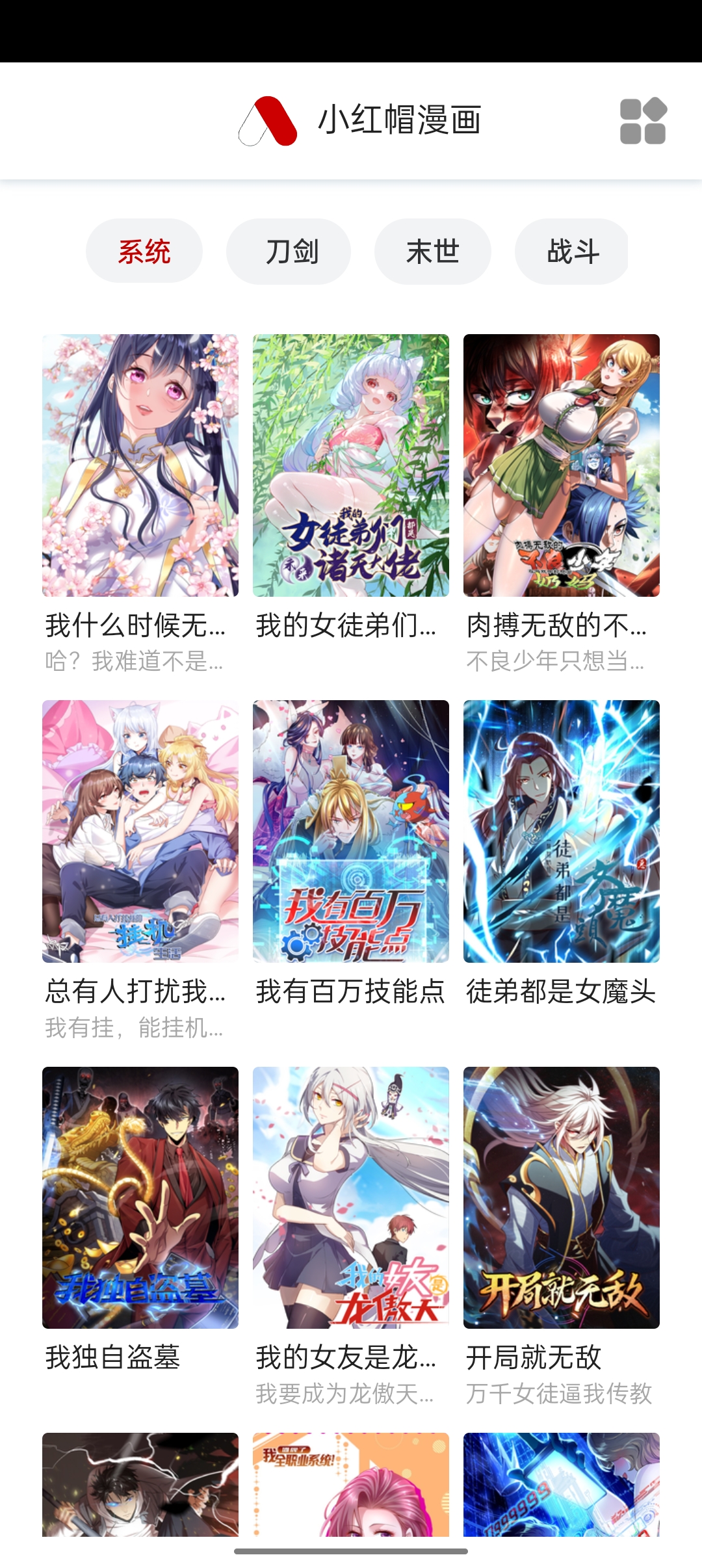The width and height of the screenshot is (702, 1568).
Task: Click the 小红帽漫画 app logo
Action: (x=268, y=122)
